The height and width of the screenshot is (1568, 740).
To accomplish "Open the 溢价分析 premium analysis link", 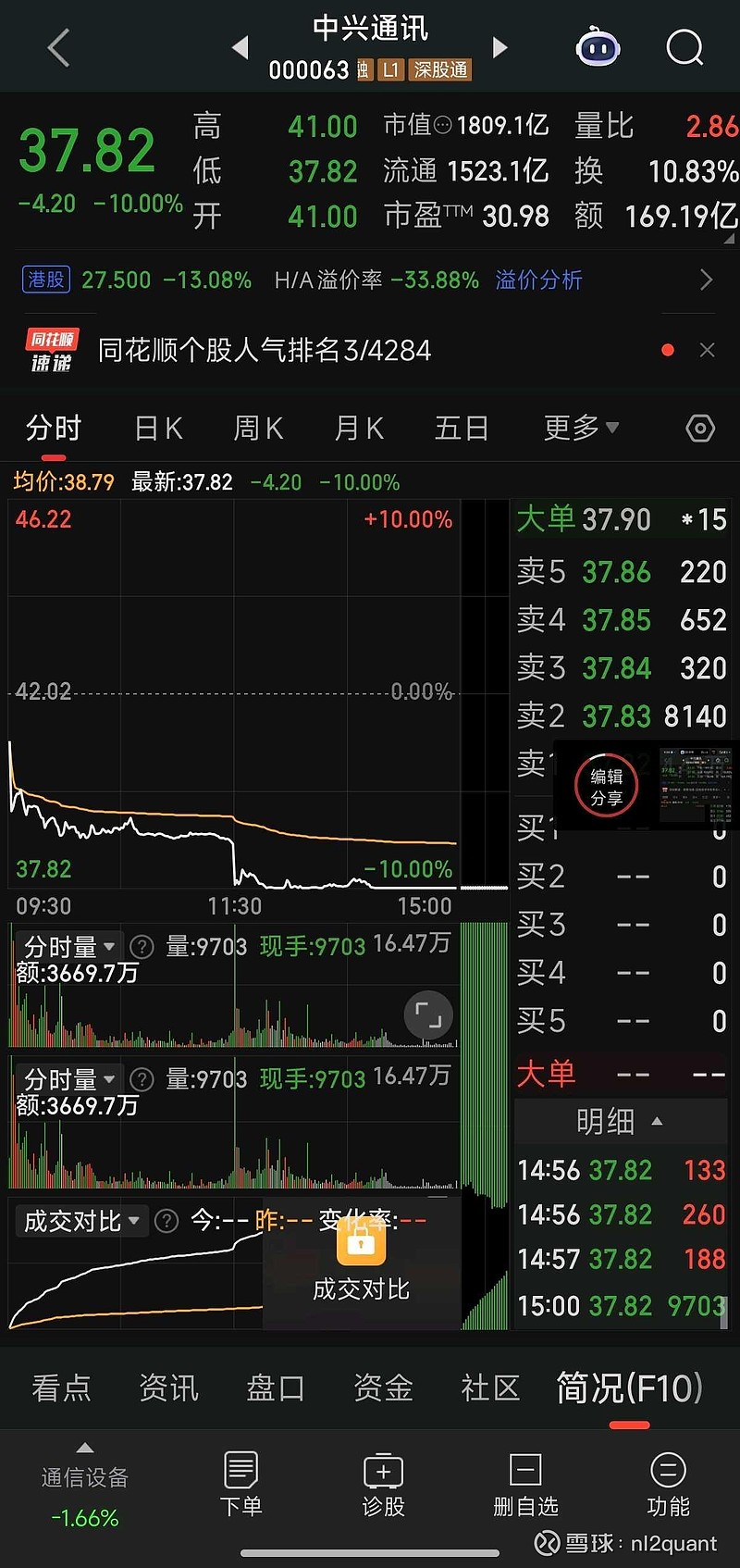I will (539, 280).
